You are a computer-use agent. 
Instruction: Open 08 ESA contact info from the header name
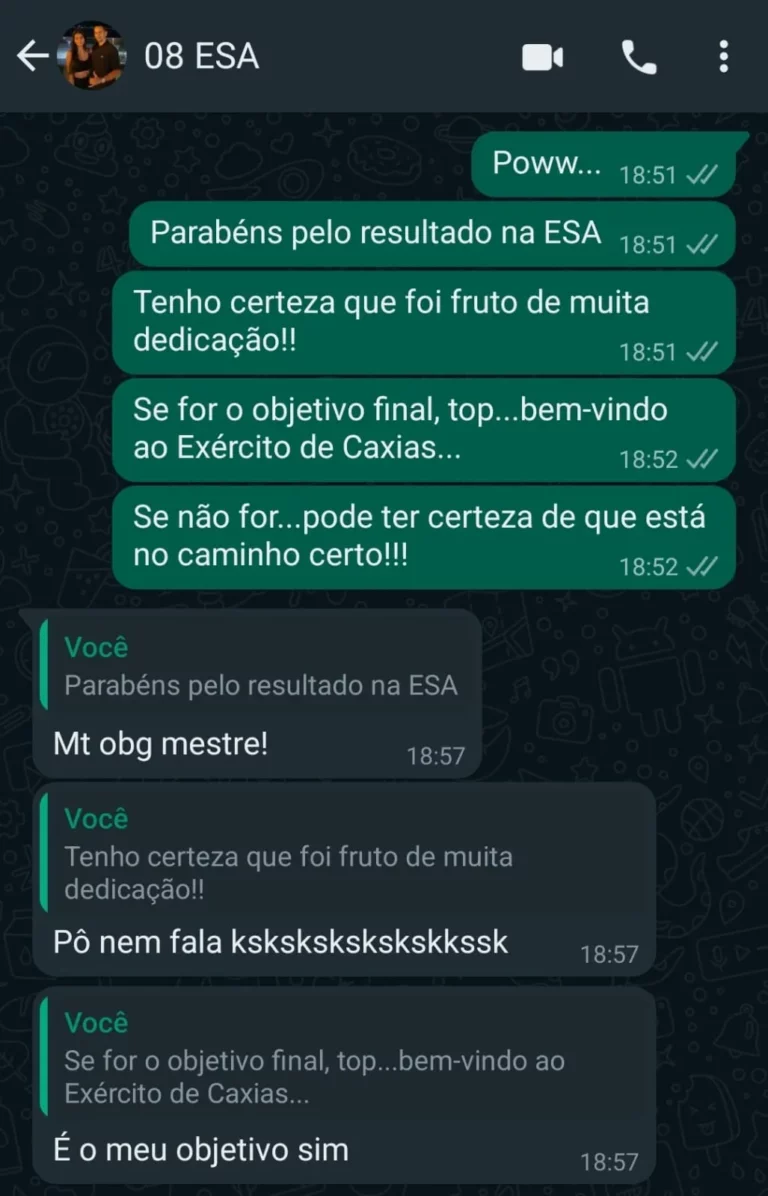tap(202, 56)
